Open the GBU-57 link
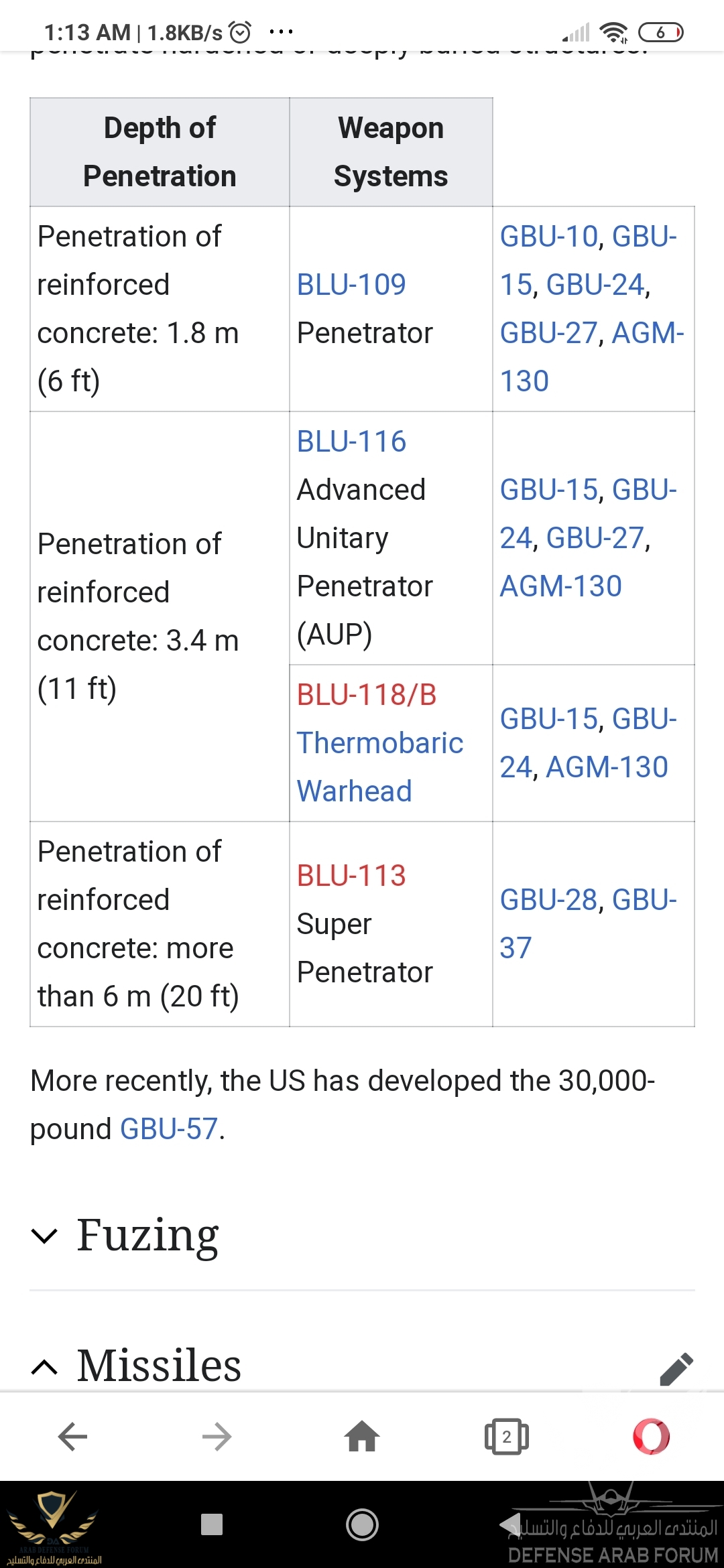Viewport: 724px width, 1568px height. click(169, 1129)
